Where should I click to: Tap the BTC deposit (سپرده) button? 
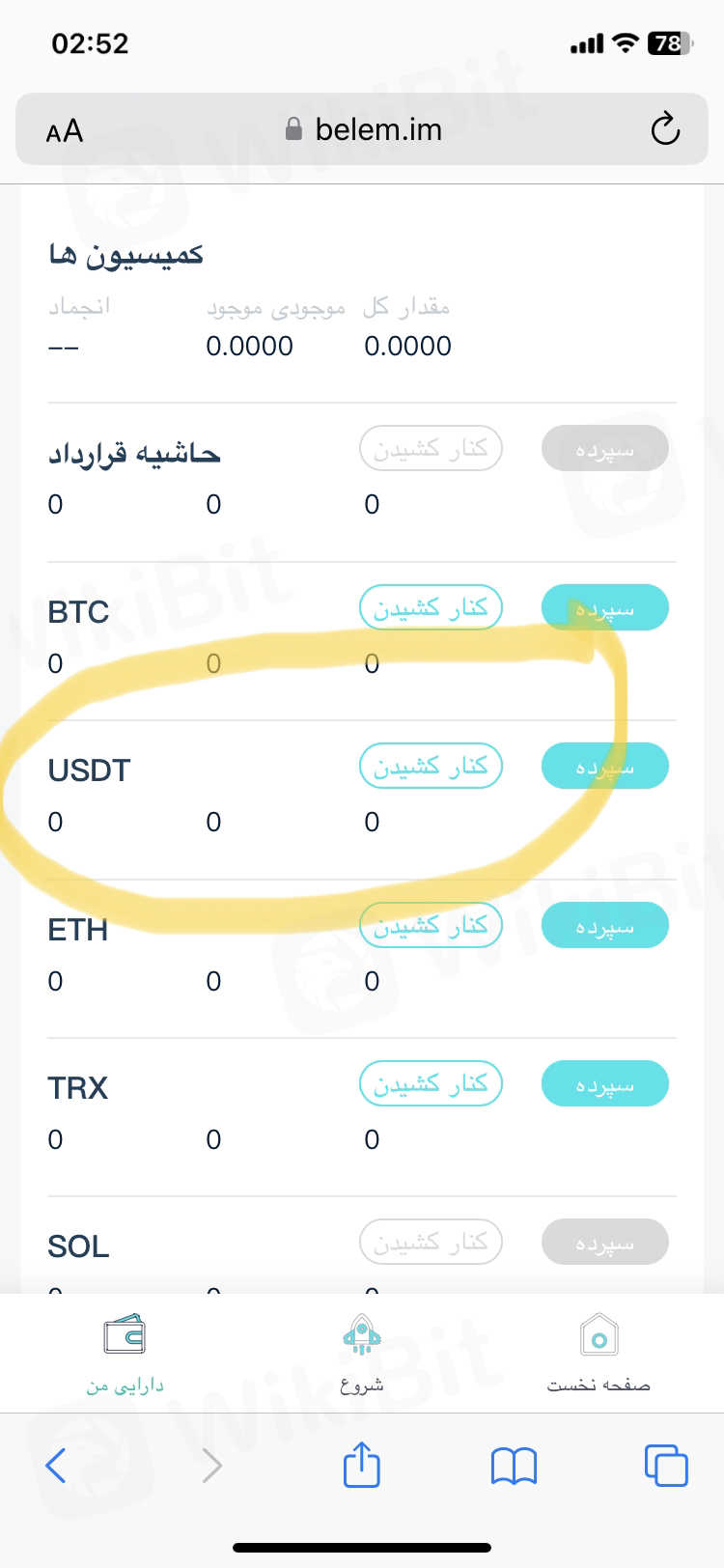tap(604, 608)
